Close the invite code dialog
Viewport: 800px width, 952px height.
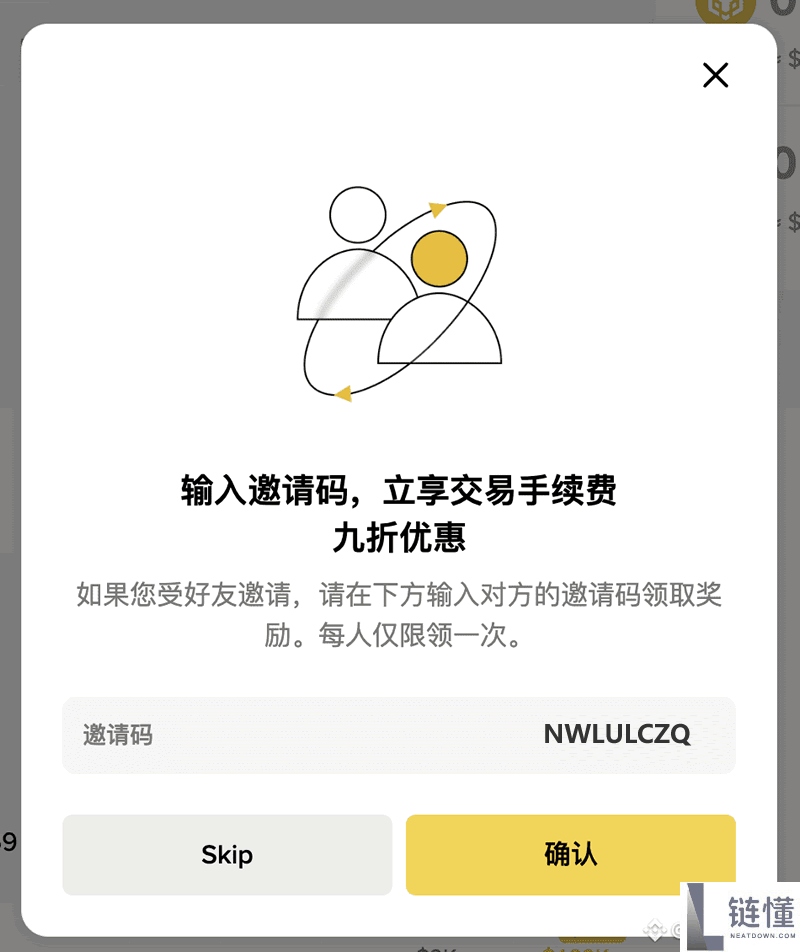715,75
